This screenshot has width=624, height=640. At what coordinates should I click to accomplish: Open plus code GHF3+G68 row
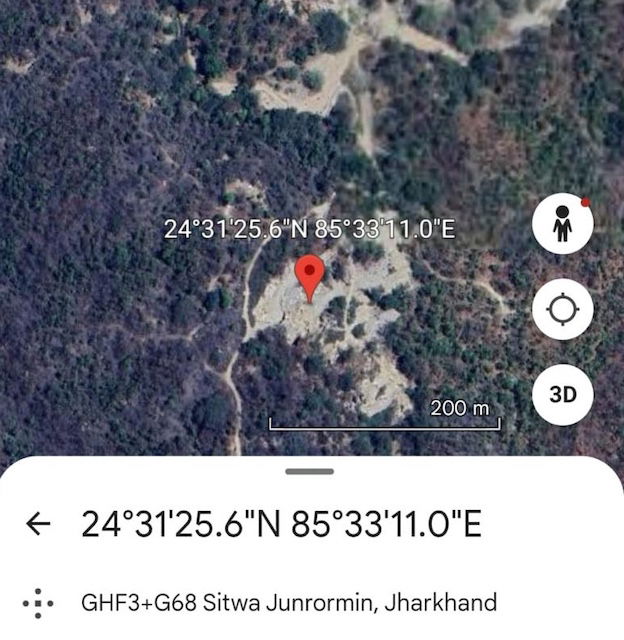pyautogui.click(x=288, y=603)
